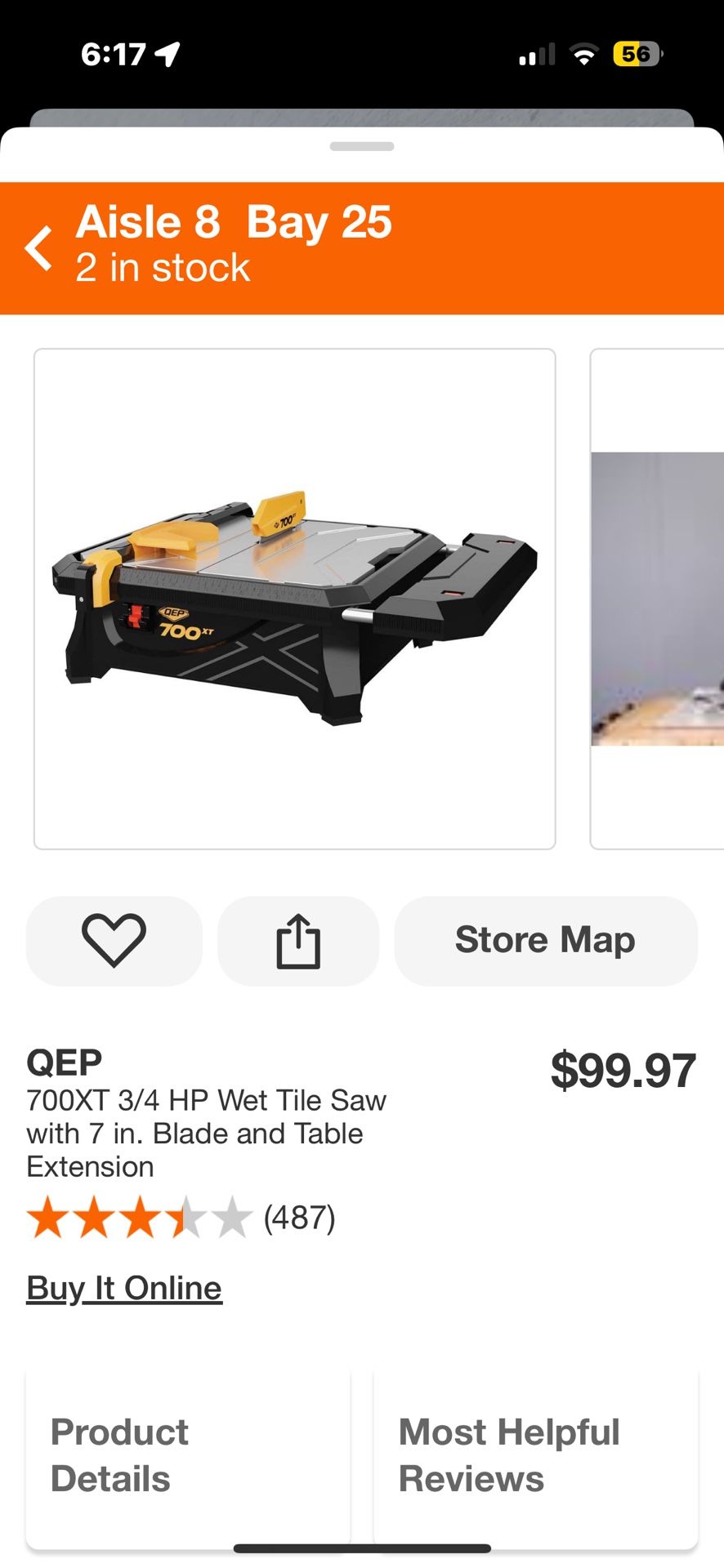
Task: Tap the Wi-Fi indicator in the status bar
Action: pos(583,51)
